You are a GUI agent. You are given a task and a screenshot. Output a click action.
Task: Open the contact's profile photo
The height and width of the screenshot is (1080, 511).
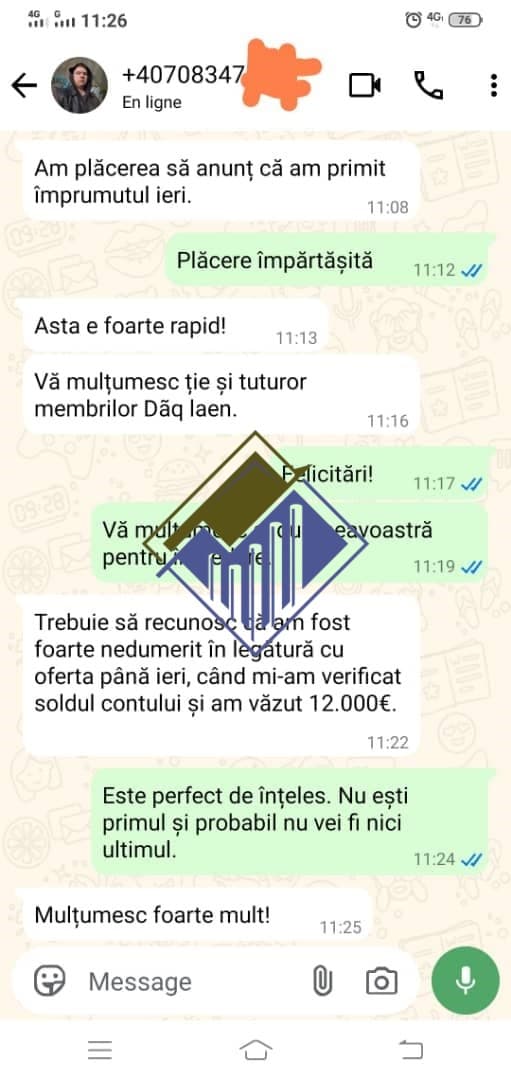point(79,85)
